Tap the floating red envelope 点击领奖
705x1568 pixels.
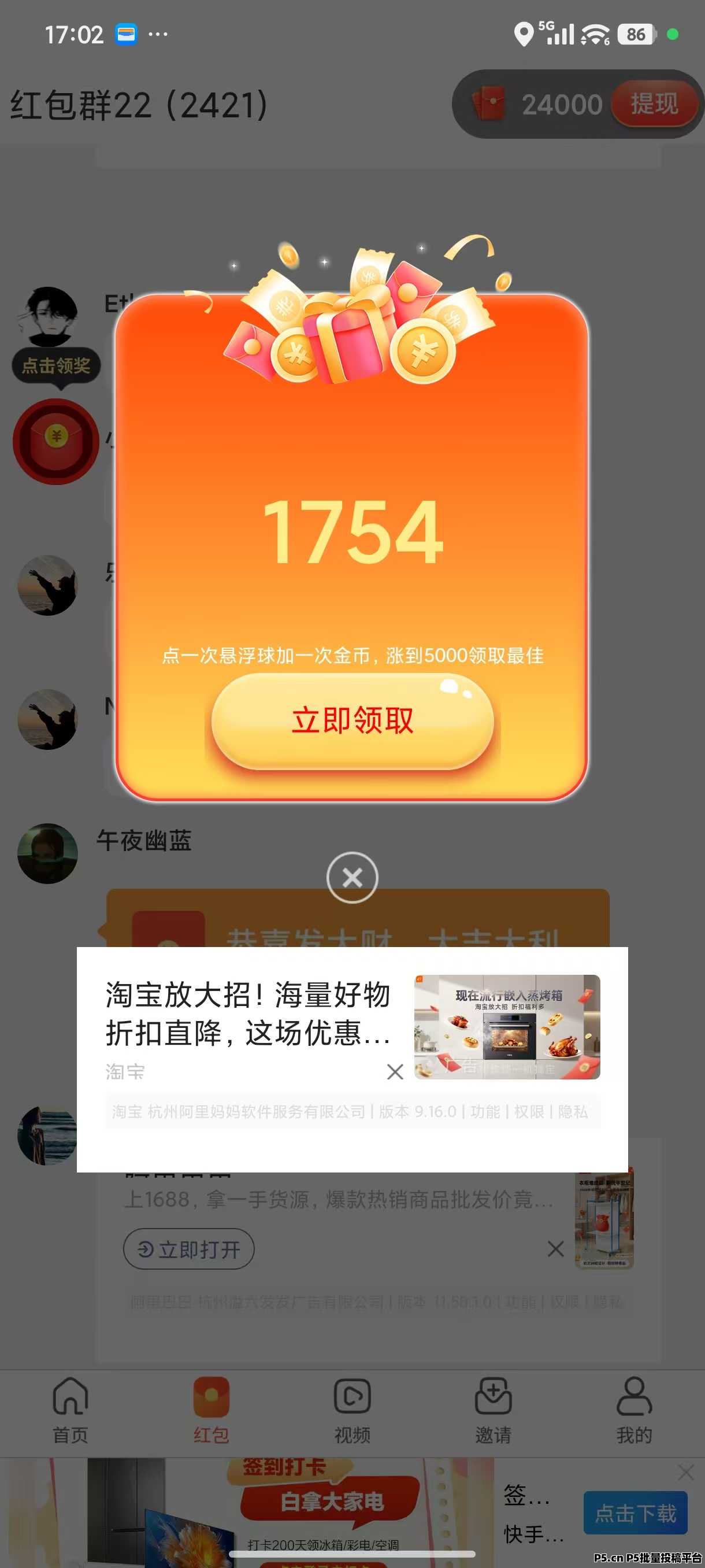(x=56, y=441)
